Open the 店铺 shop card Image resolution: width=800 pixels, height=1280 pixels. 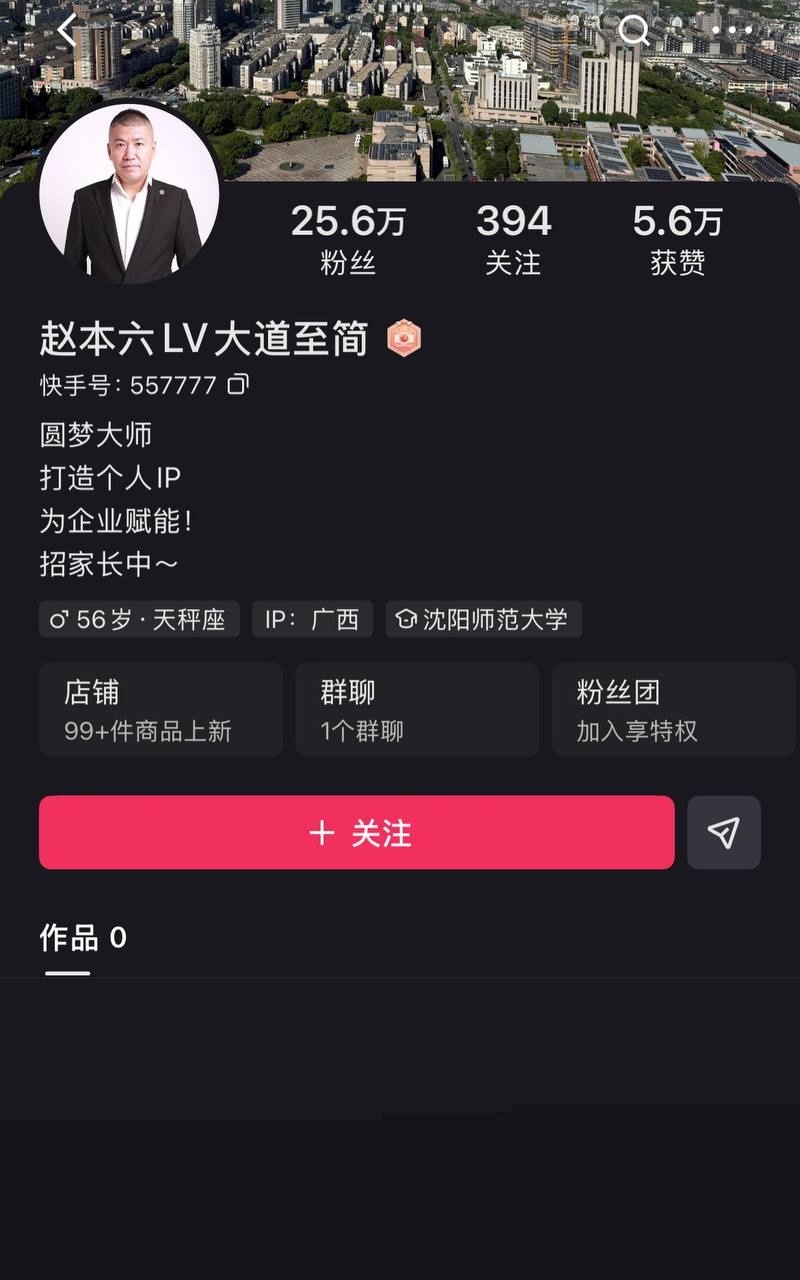[160, 709]
